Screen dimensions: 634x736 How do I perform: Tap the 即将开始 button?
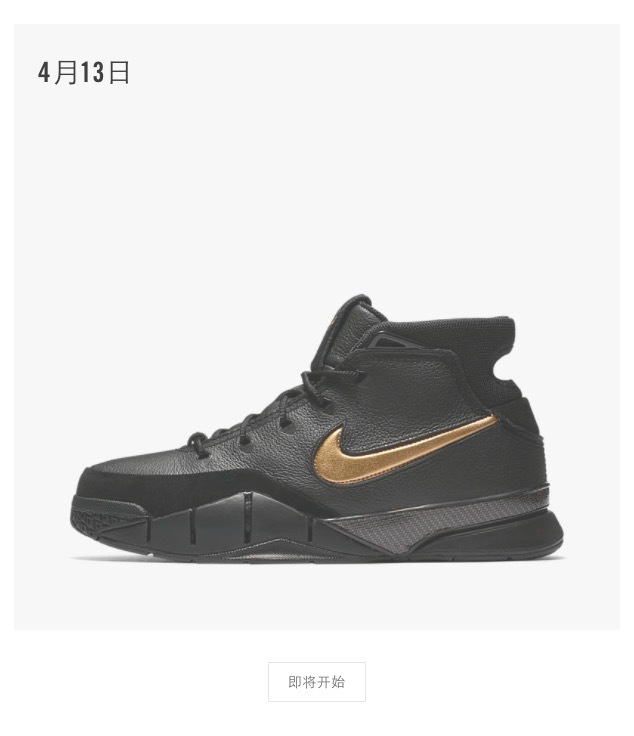click(316, 682)
